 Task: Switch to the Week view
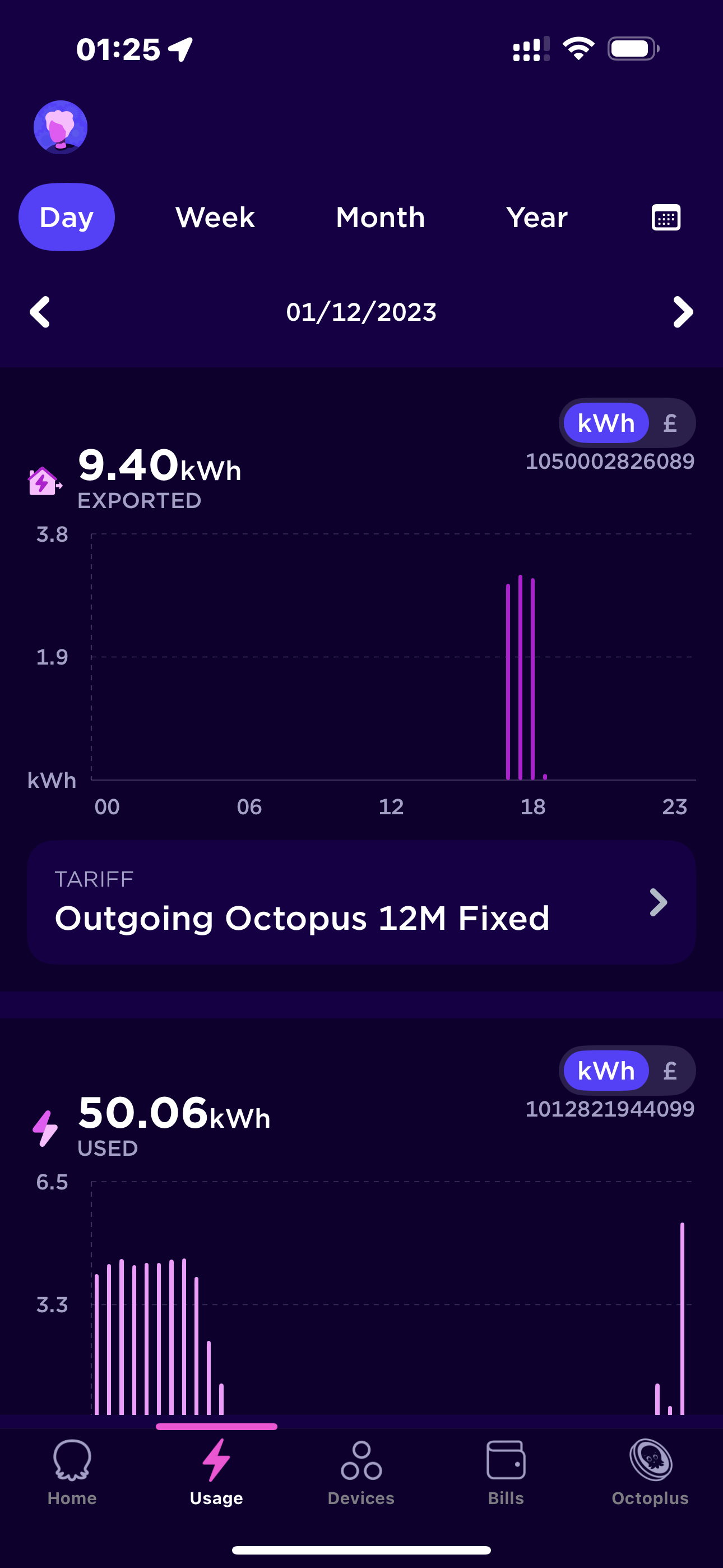[x=215, y=217]
